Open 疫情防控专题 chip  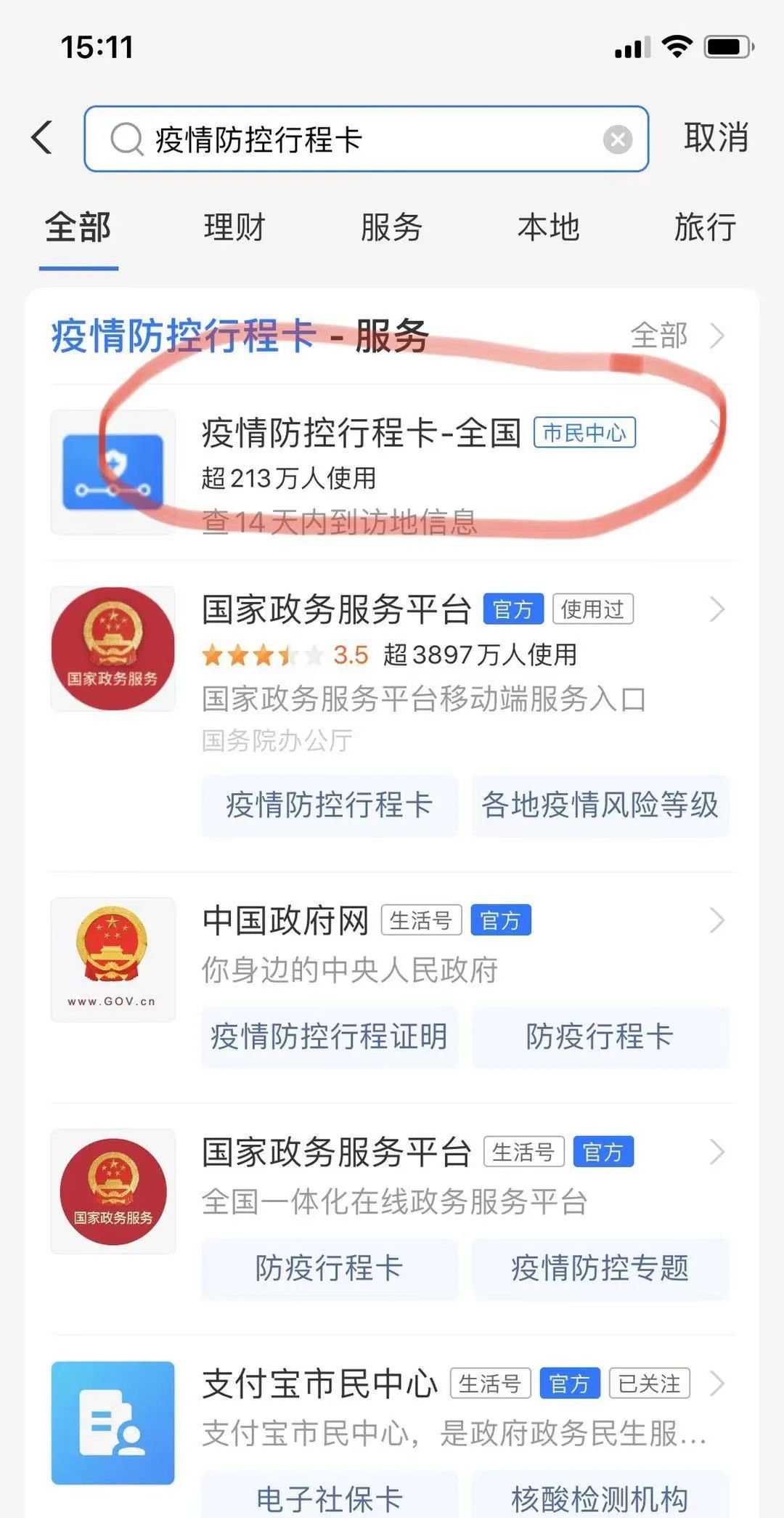point(600,1269)
